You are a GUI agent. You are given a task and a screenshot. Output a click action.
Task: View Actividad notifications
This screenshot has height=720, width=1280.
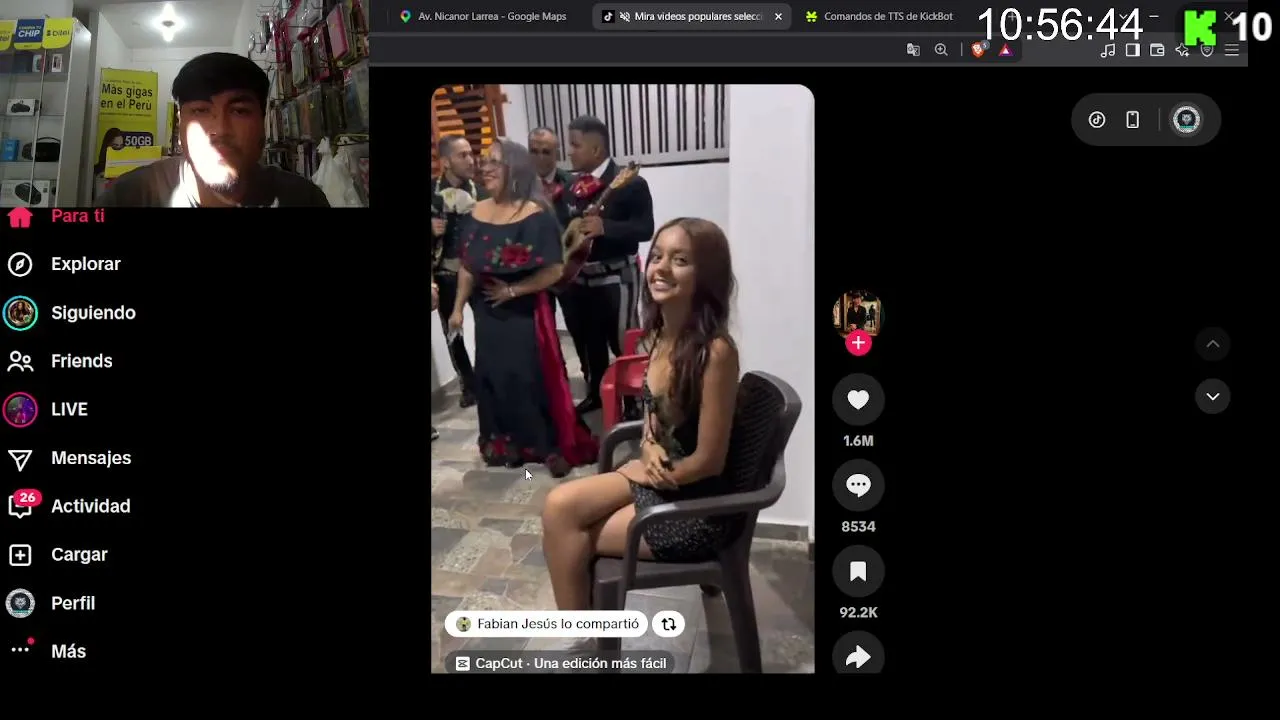[69, 506]
